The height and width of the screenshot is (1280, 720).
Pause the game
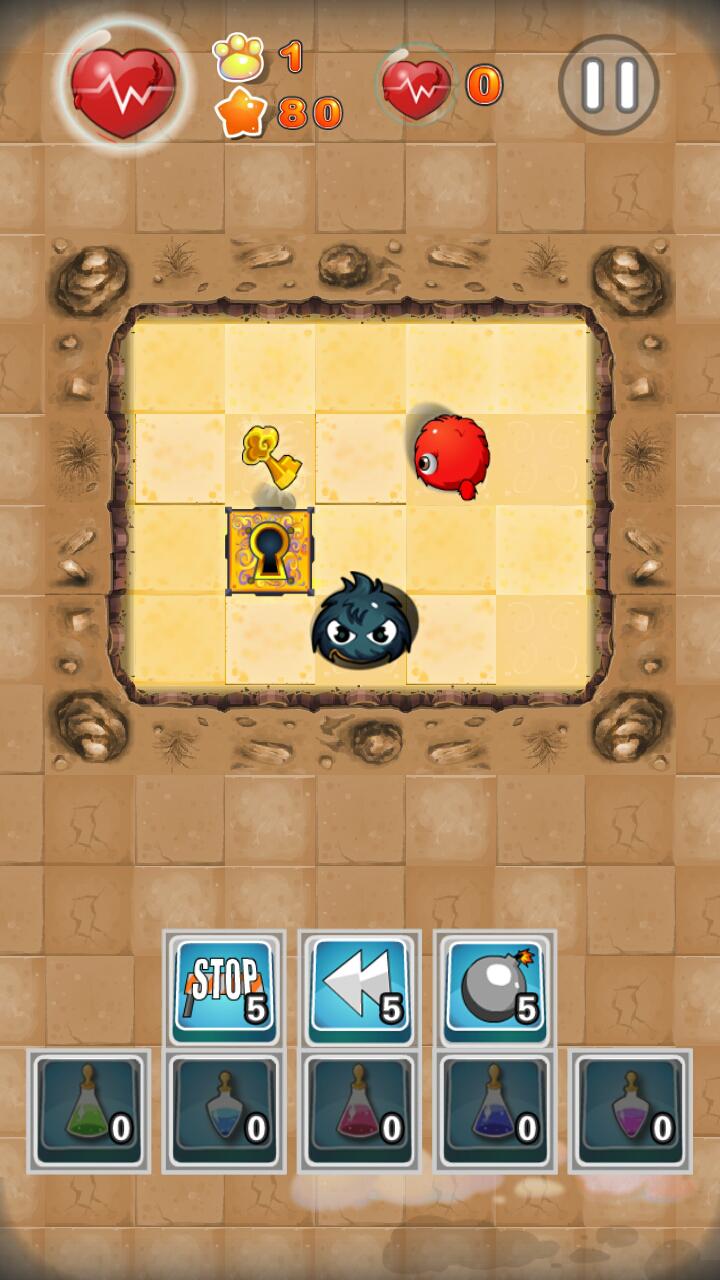pos(608,85)
